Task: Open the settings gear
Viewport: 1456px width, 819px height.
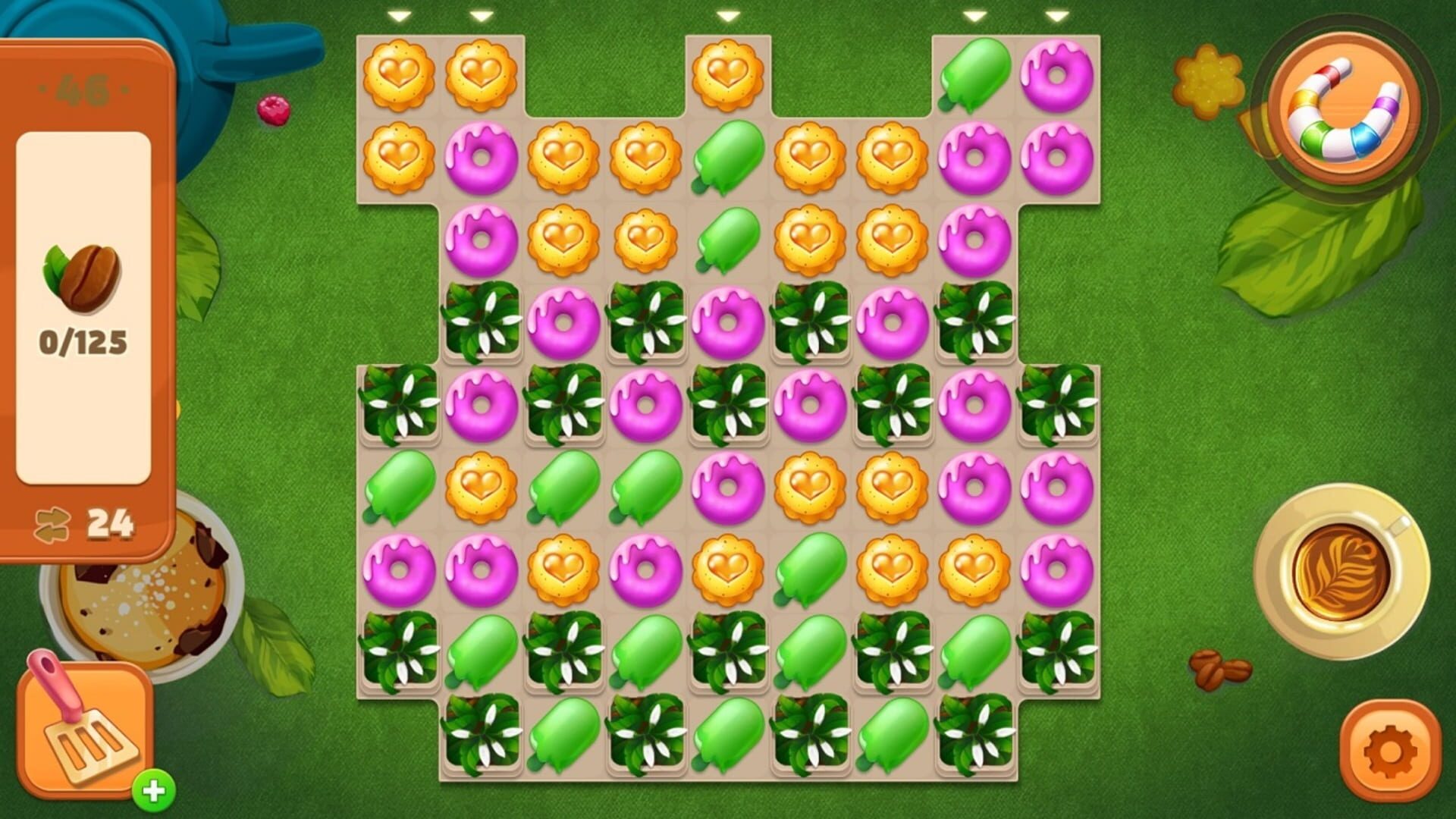Action: (1389, 751)
